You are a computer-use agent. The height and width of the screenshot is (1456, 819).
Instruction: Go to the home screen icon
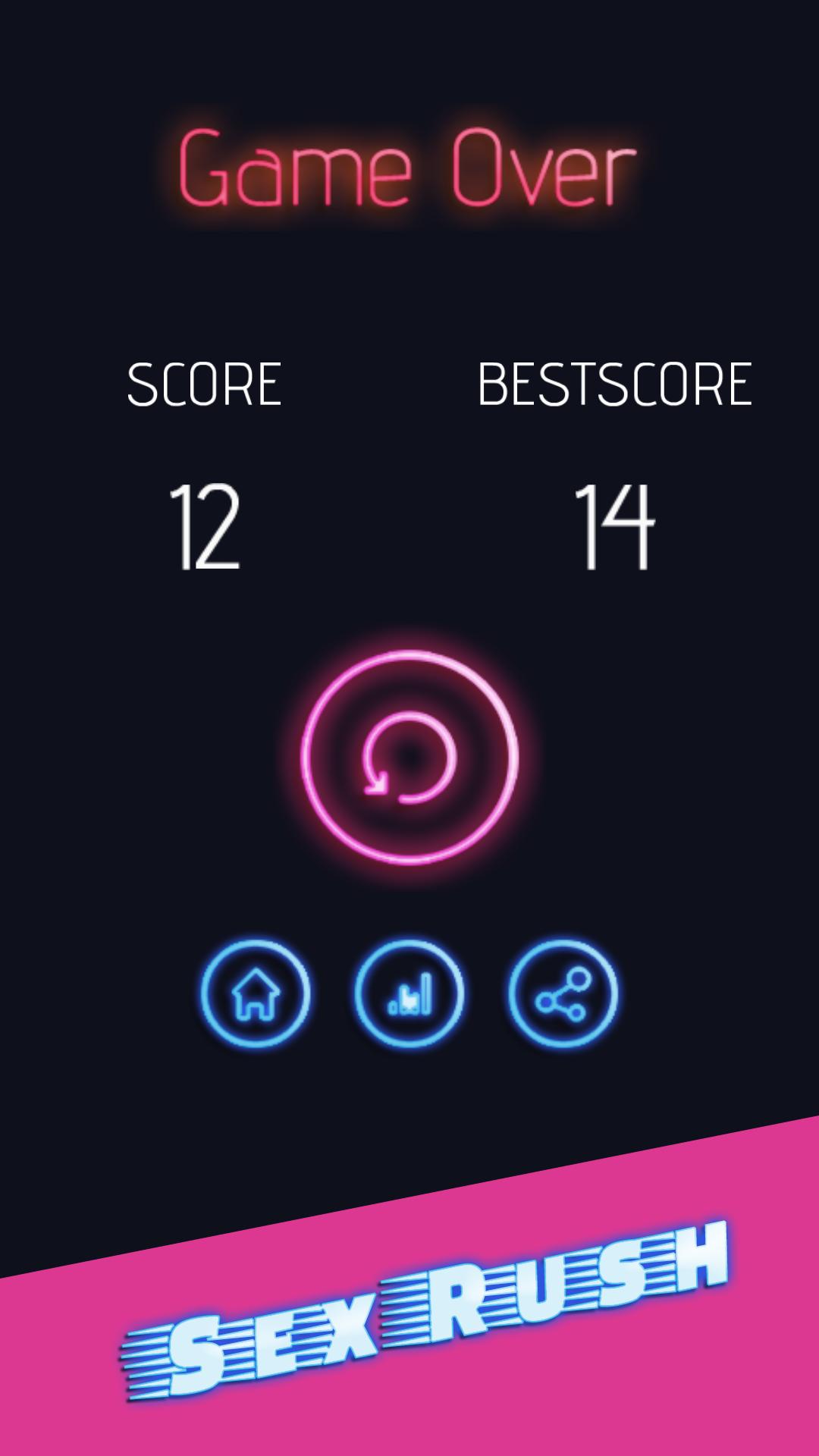point(256,994)
